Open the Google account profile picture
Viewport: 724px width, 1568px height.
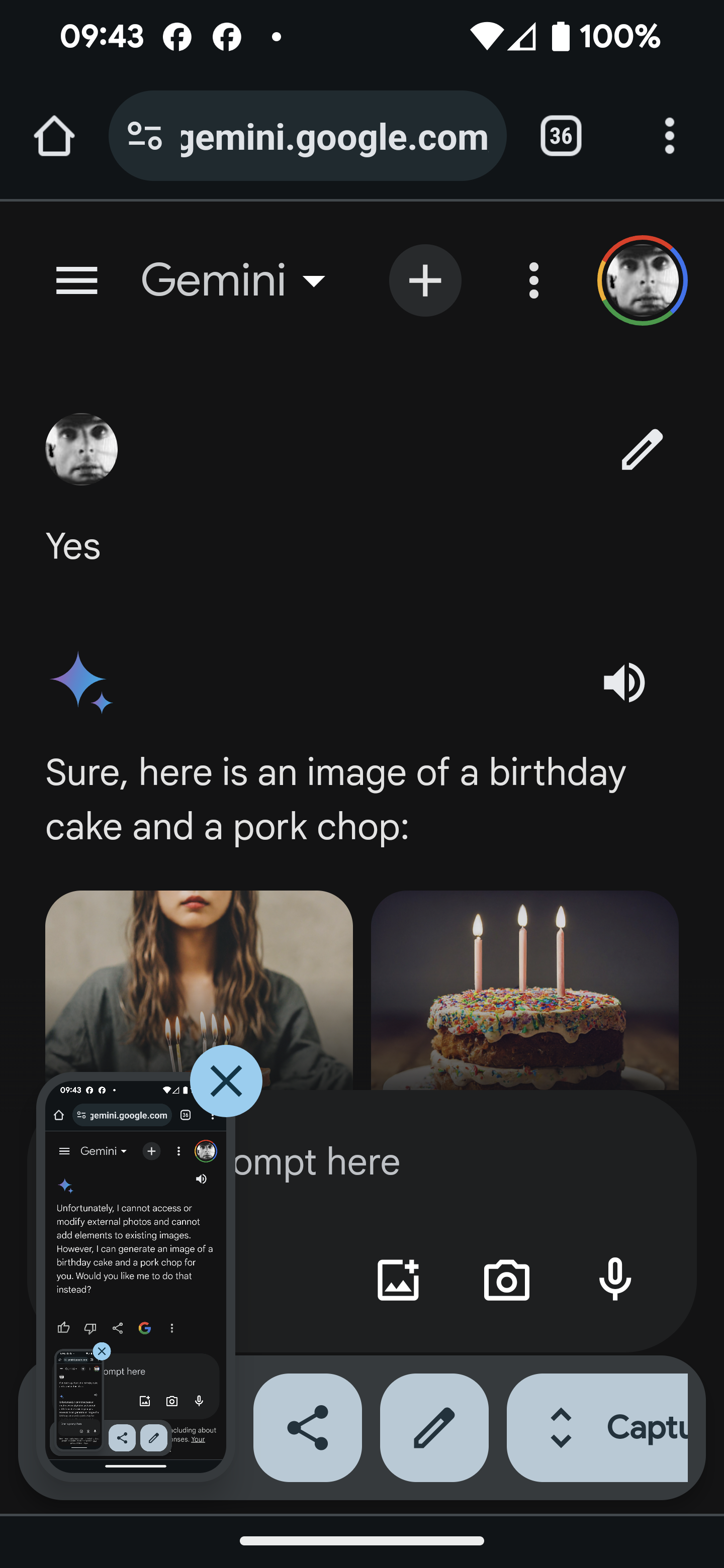[x=642, y=280]
